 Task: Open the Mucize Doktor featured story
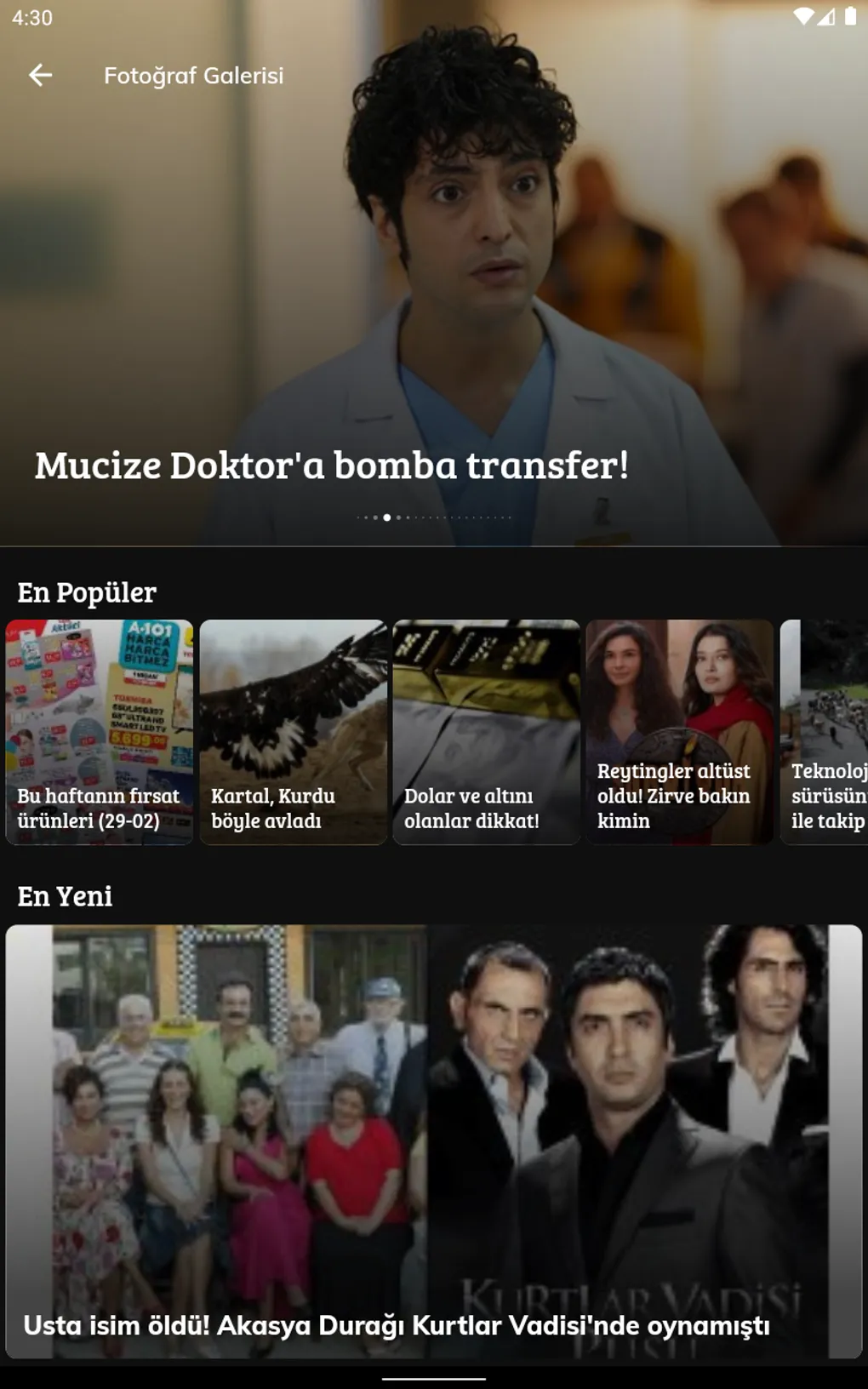point(434,272)
